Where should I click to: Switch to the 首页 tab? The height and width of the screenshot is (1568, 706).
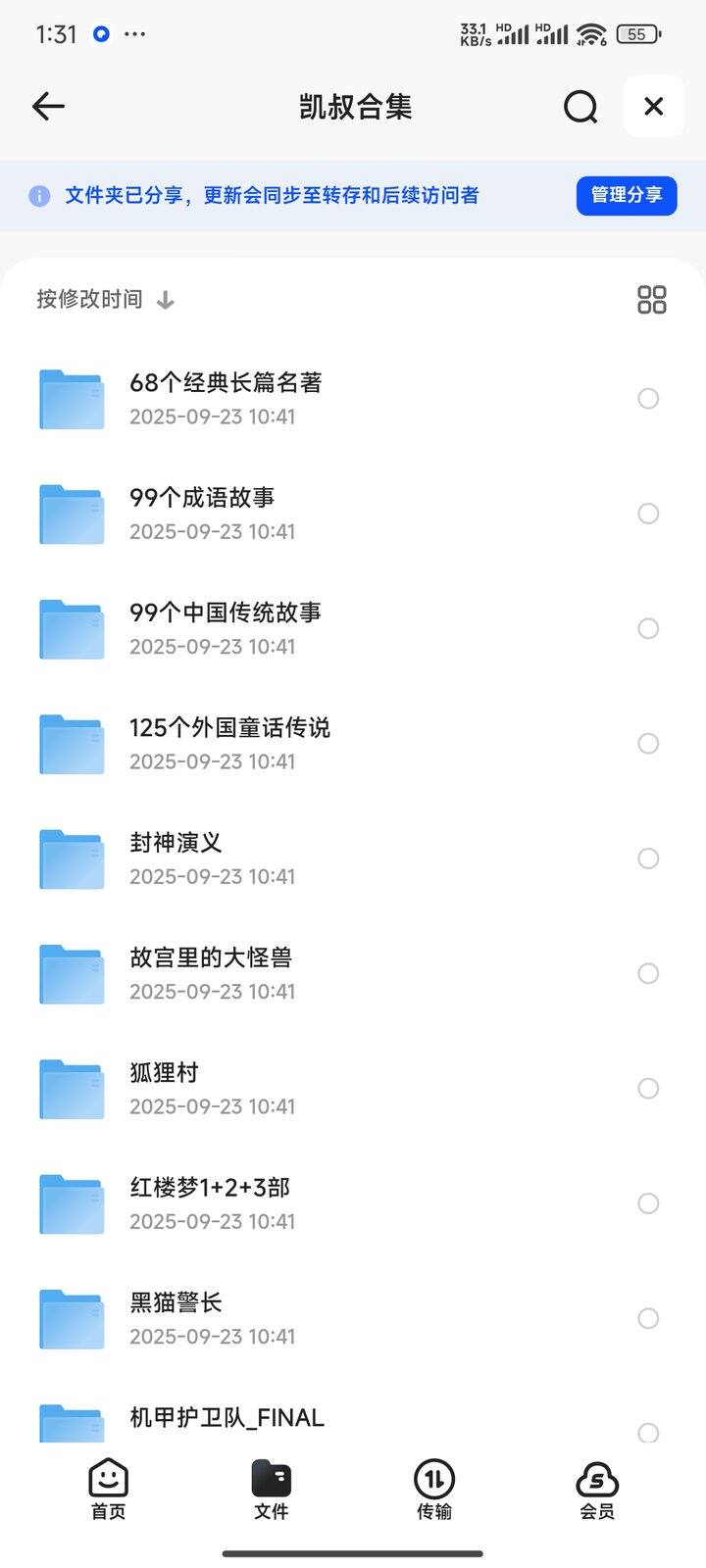click(108, 1490)
